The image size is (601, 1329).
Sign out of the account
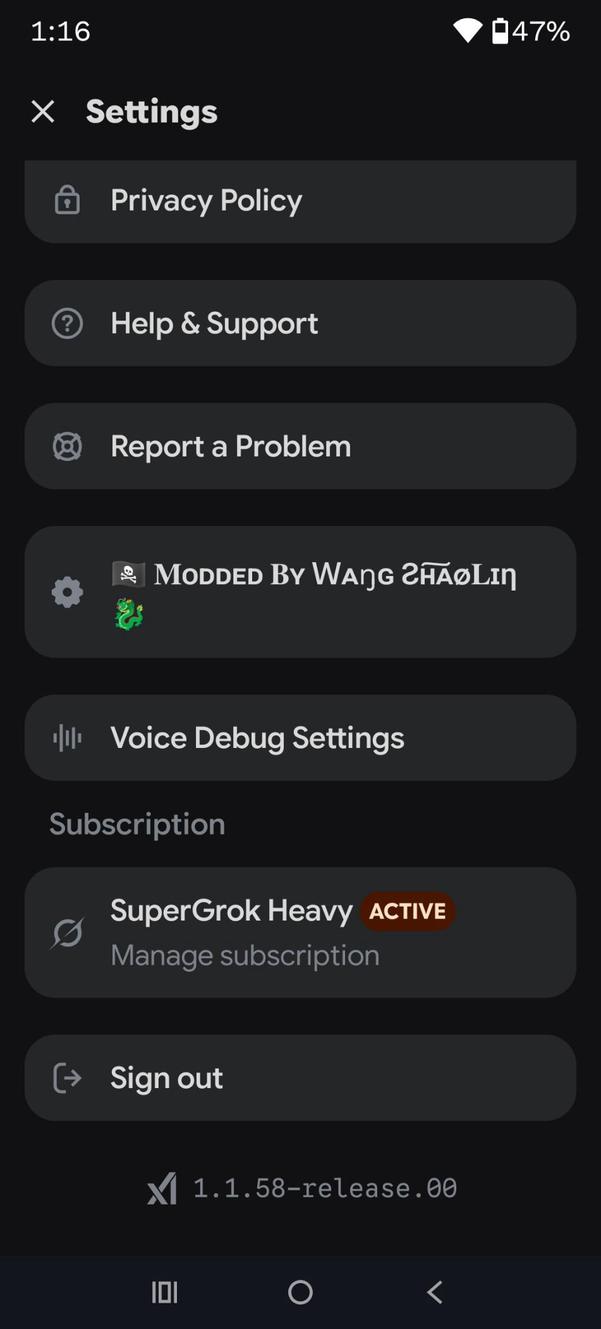click(x=300, y=1078)
